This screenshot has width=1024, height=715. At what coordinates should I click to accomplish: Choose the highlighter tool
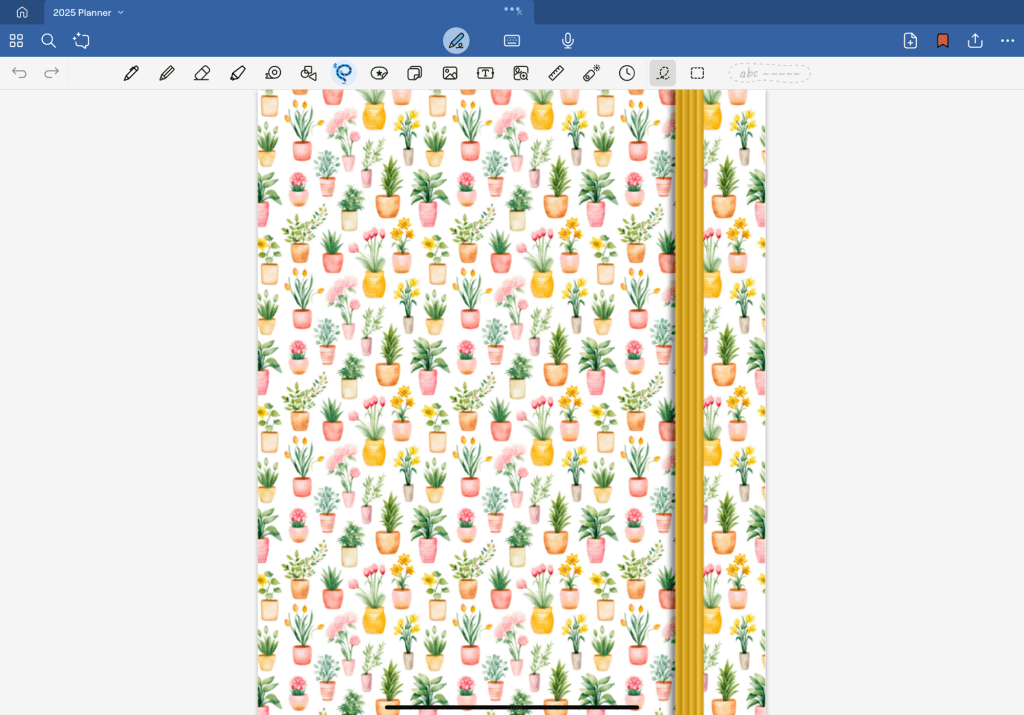click(237, 73)
